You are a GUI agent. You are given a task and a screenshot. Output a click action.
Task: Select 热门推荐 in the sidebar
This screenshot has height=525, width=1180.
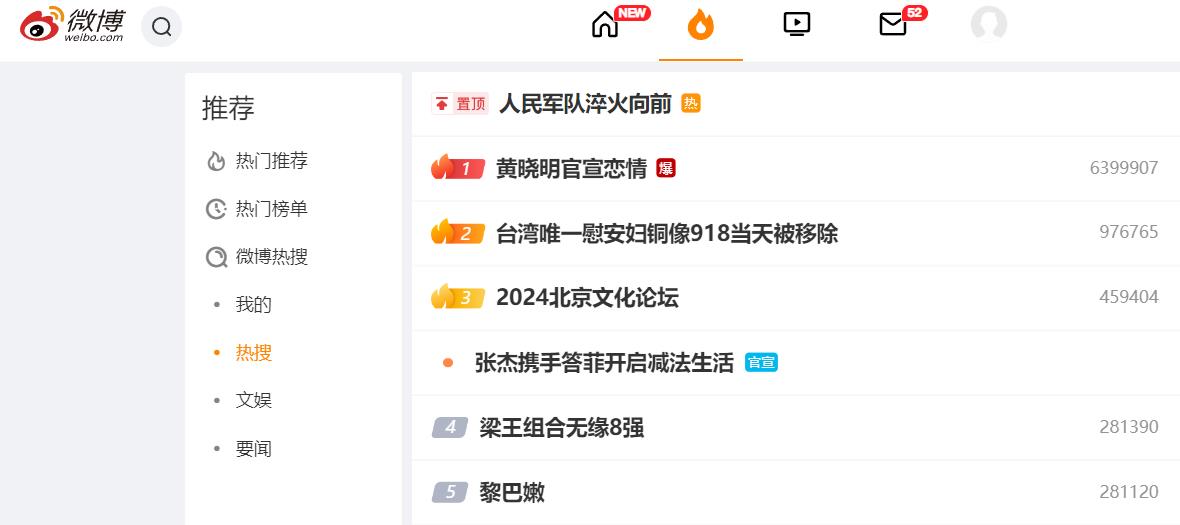pyautogui.click(x=271, y=161)
